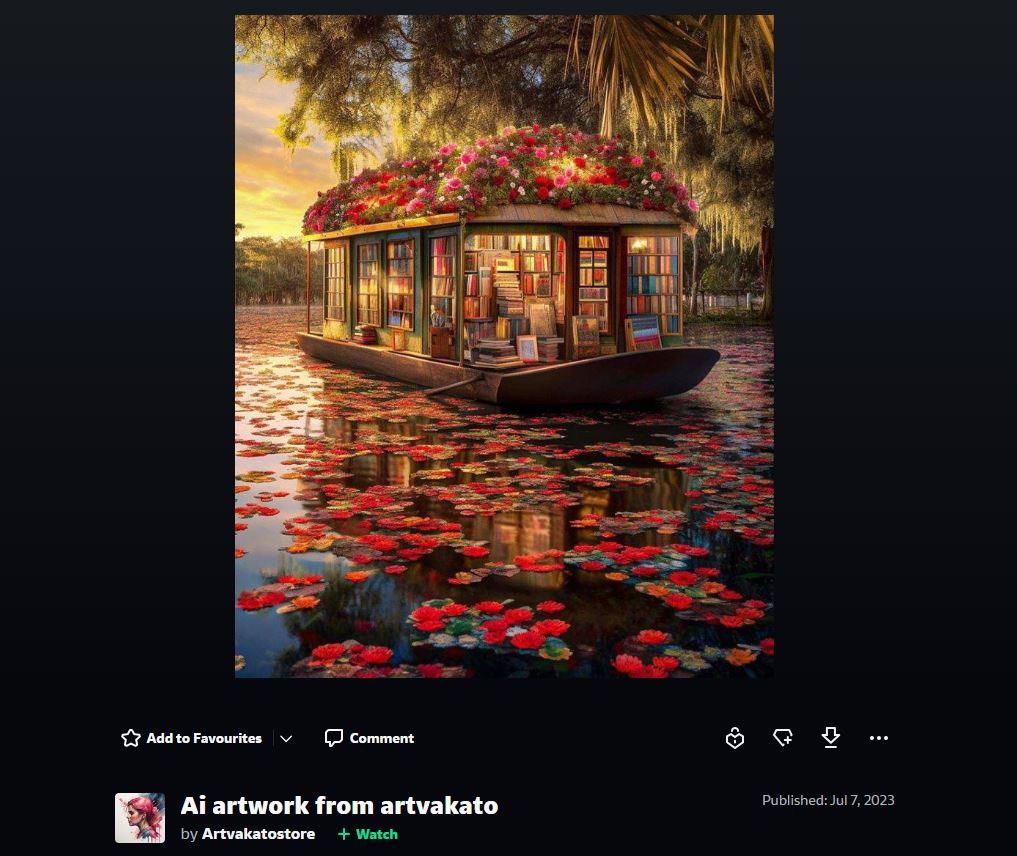The image size is (1017, 856).
Task: Open the three-dot more options menu
Action: click(879, 738)
